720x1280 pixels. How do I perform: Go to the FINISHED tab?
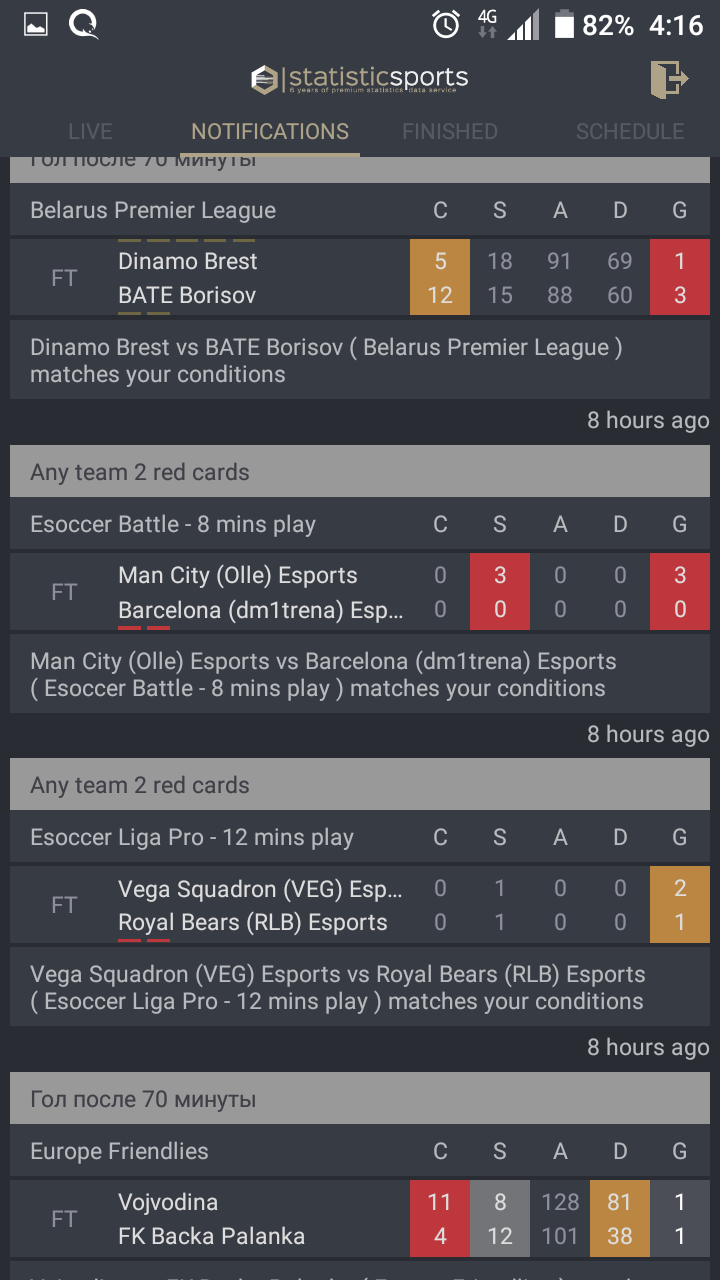[450, 132]
